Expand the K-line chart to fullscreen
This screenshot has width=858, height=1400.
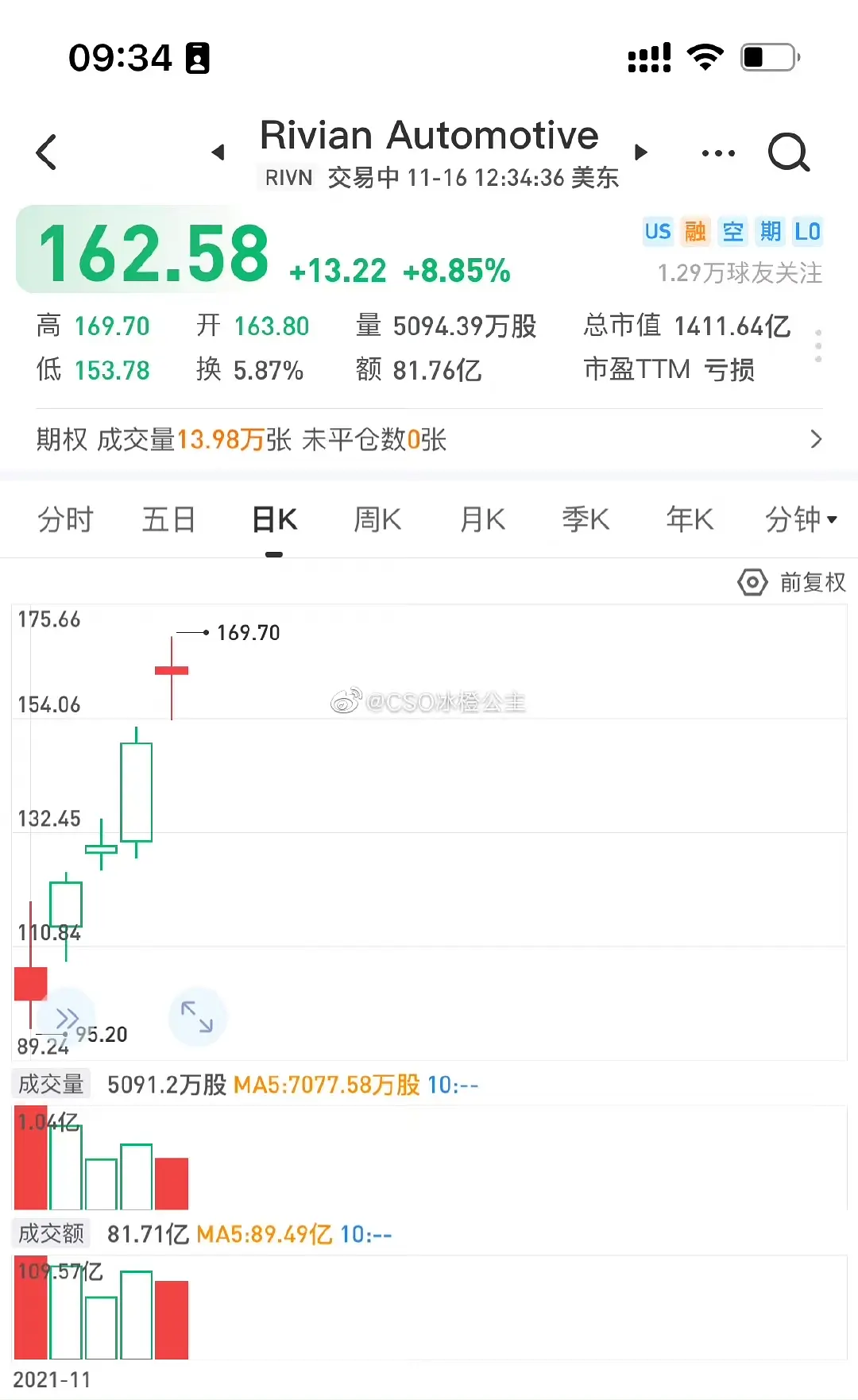coord(197,1016)
